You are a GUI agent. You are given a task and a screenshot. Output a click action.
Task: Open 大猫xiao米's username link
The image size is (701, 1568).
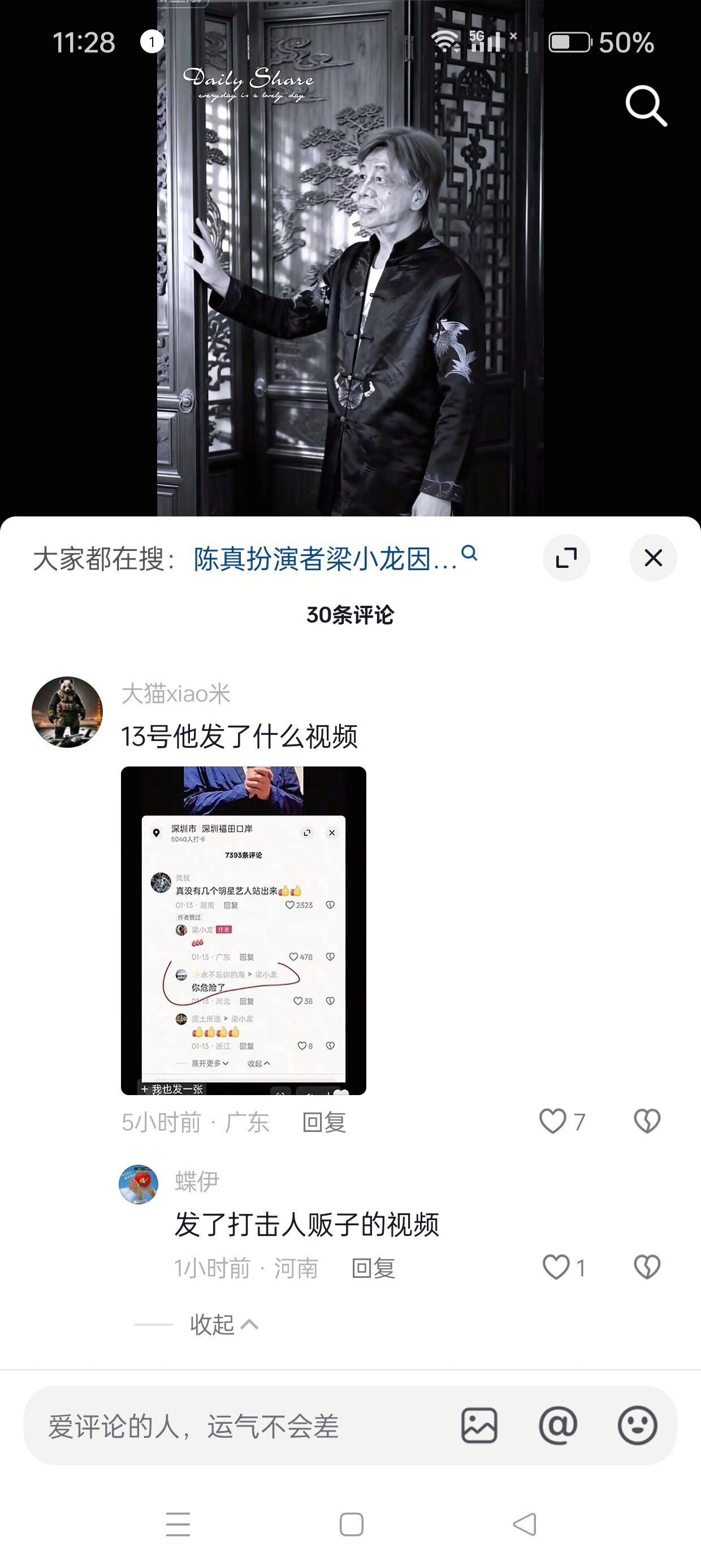pos(176,694)
